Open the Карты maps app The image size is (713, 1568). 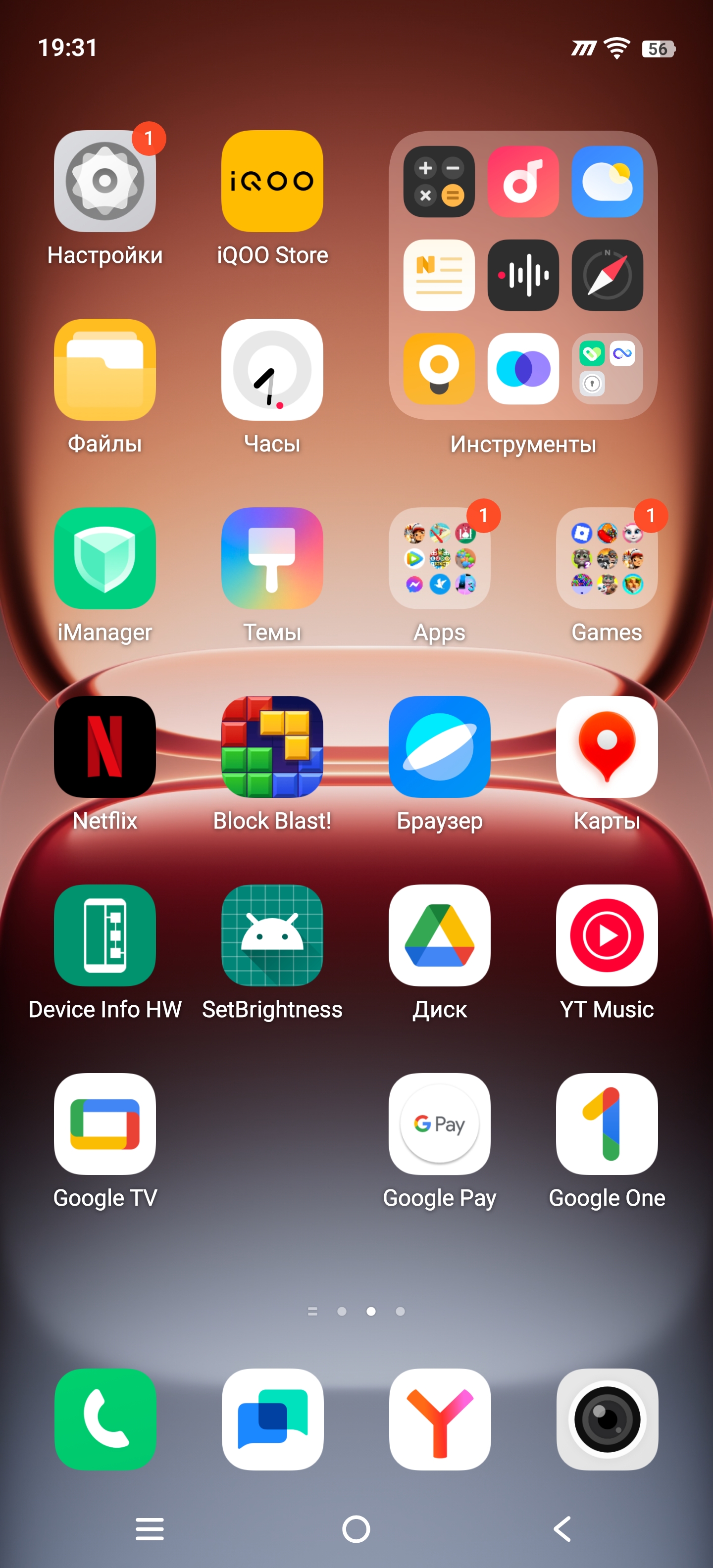click(607, 746)
